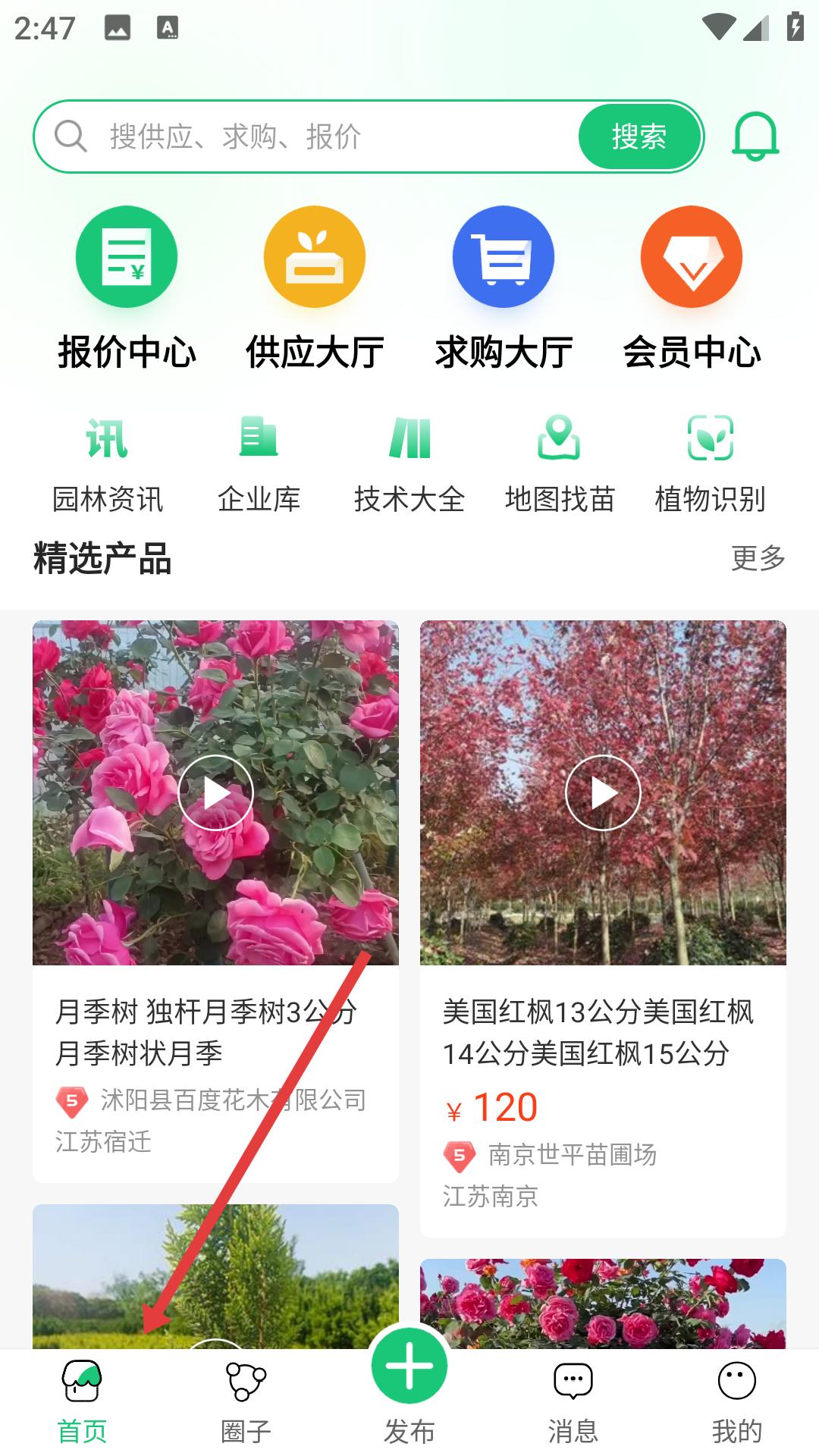Open 会员中心 member center

point(692,288)
